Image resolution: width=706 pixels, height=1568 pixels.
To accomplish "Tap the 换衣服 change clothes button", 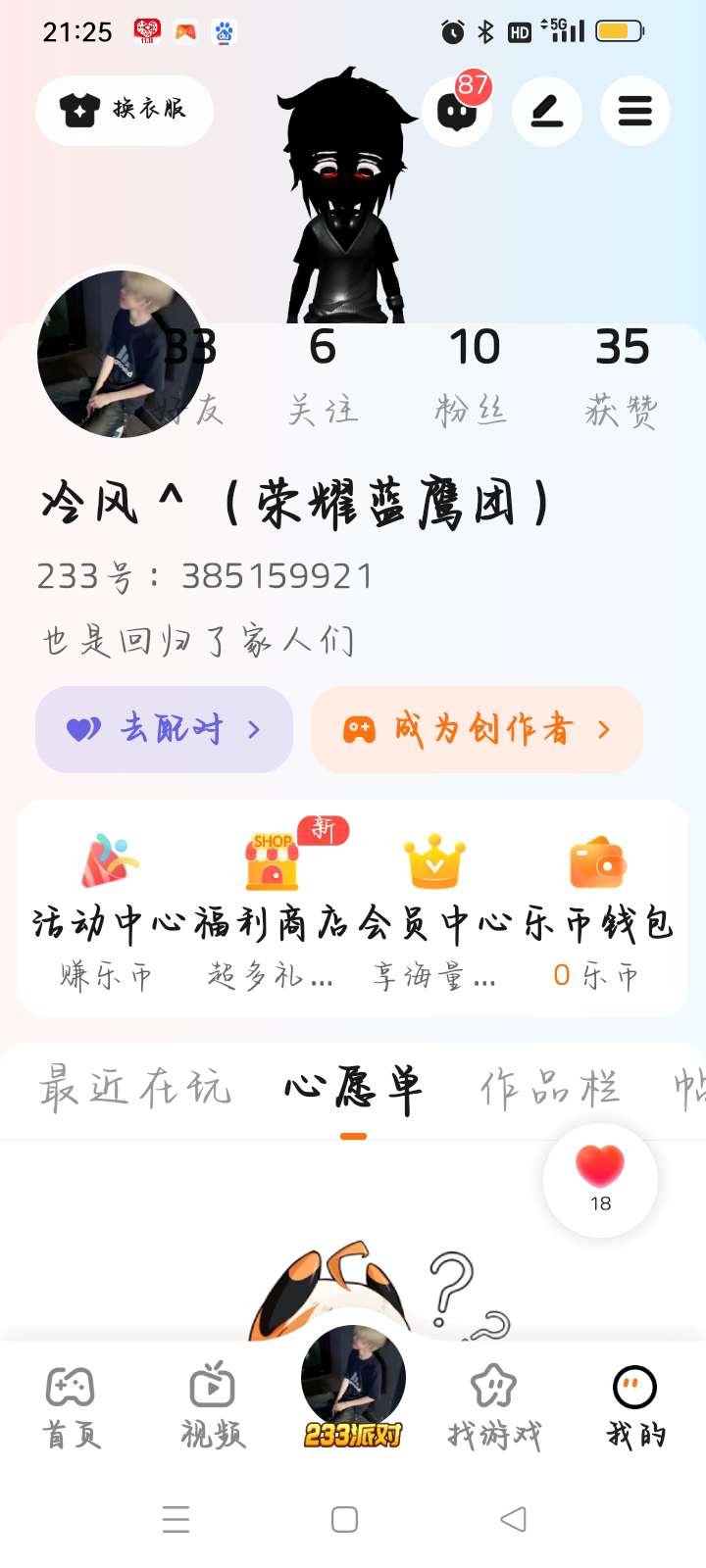I will (125, 110).
